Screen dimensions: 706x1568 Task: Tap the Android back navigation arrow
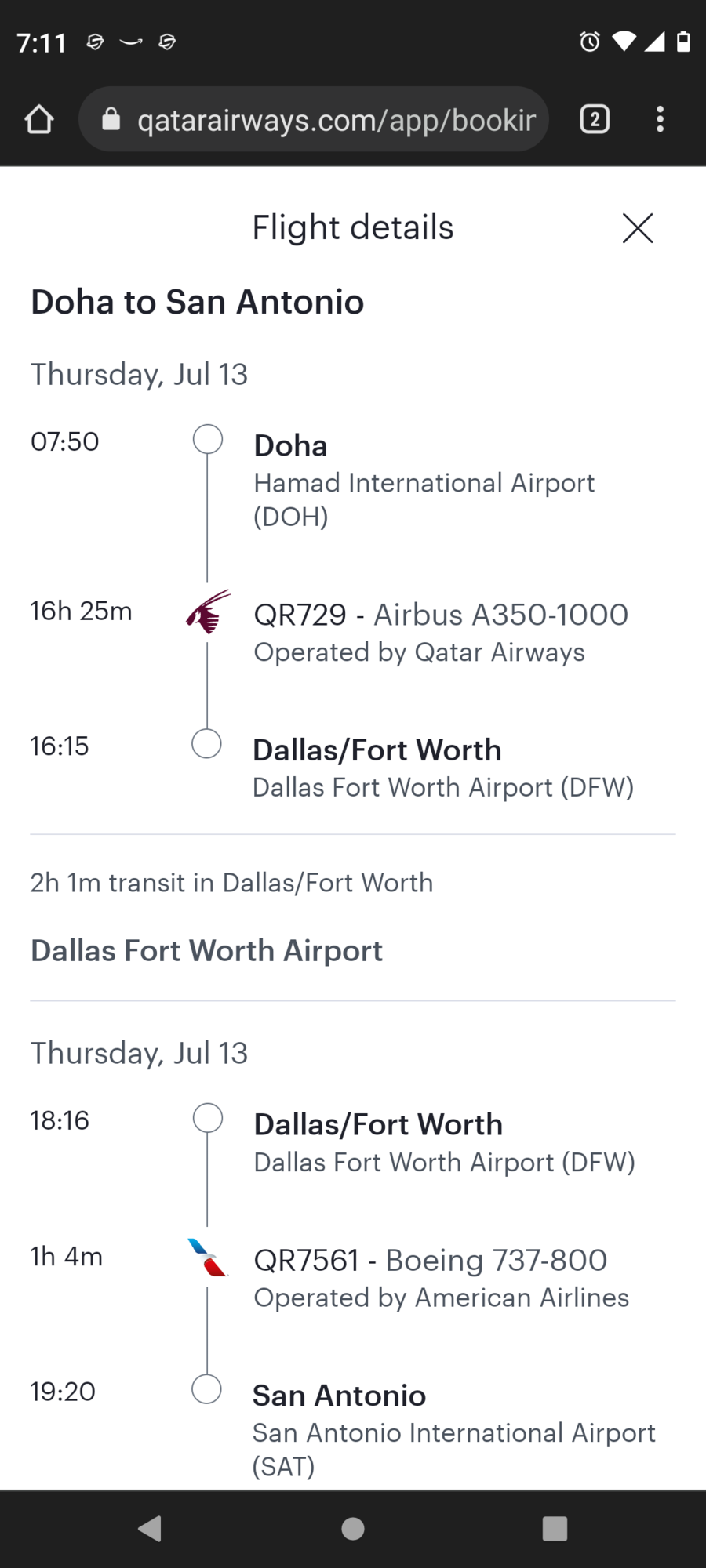(x=150, y=1528)
